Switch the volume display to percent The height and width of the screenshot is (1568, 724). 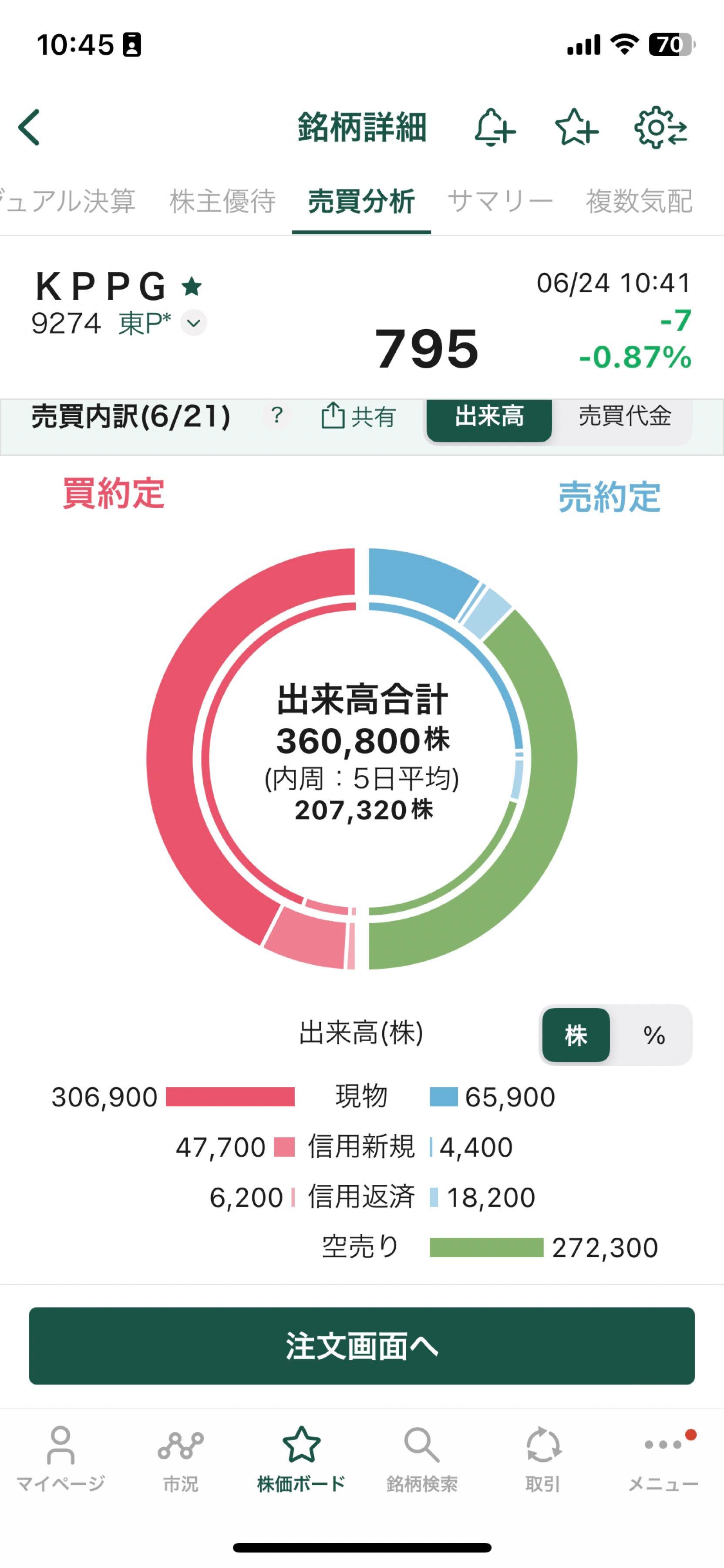tap(653, 1035)
